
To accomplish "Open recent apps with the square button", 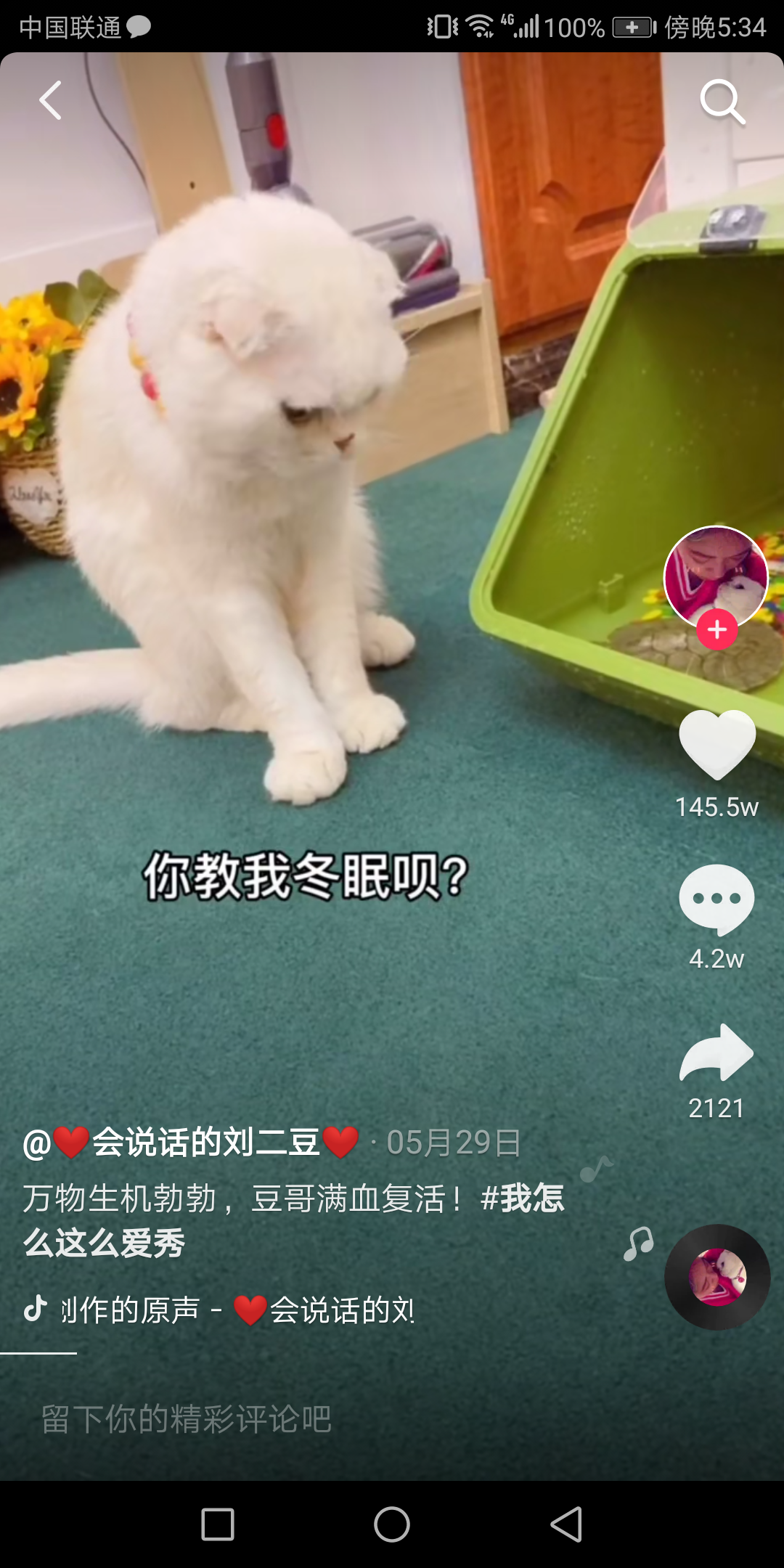I will [218, 1524].
